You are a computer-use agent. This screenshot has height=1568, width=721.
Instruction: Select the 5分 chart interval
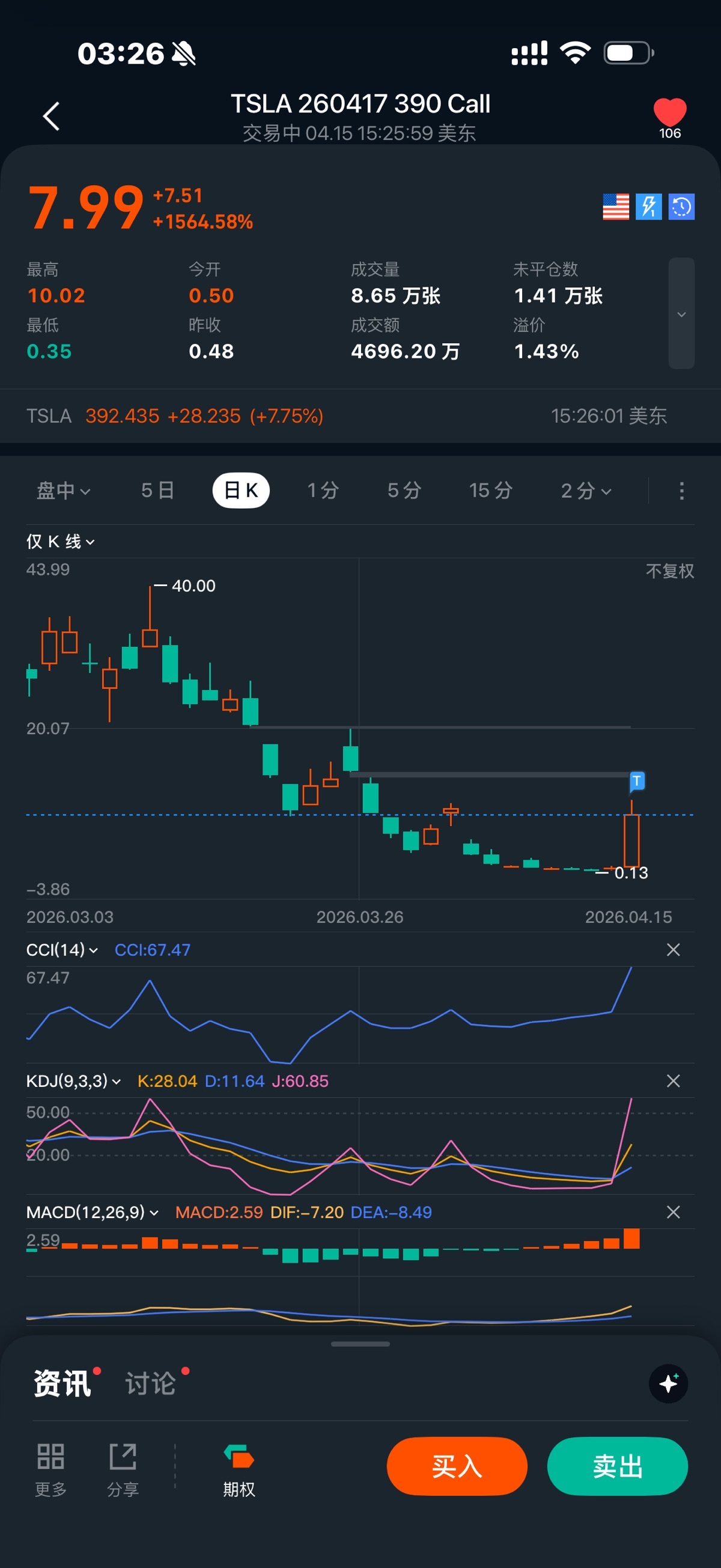404,490
